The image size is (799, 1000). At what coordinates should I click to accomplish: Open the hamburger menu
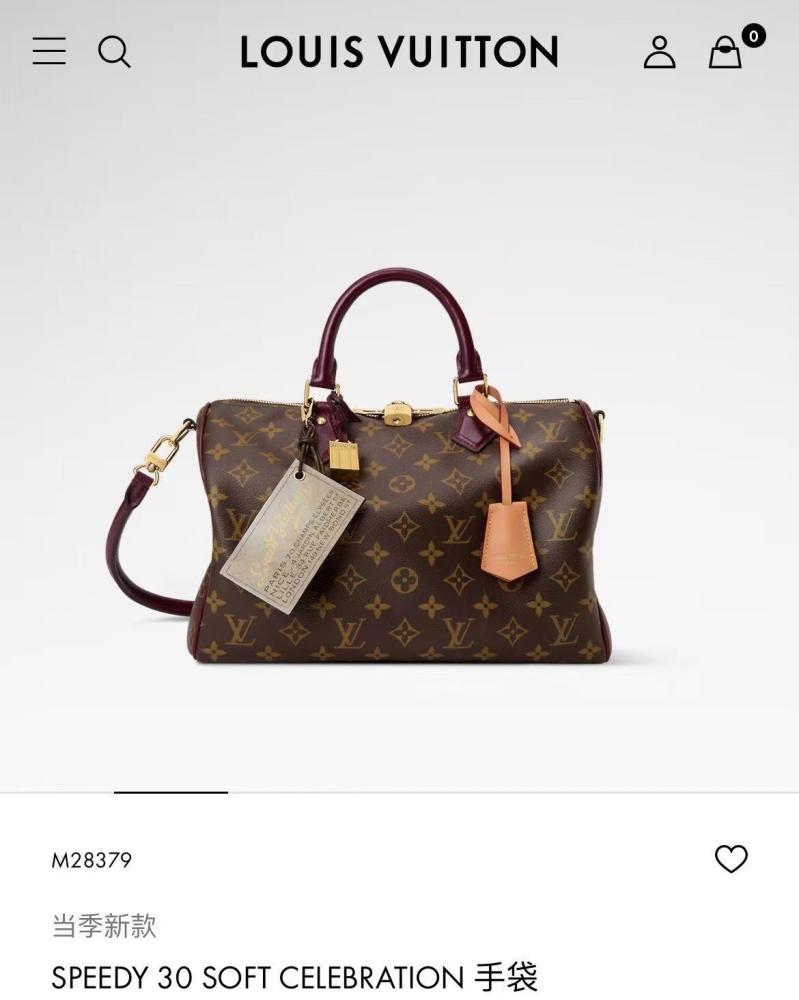(49, 51)
